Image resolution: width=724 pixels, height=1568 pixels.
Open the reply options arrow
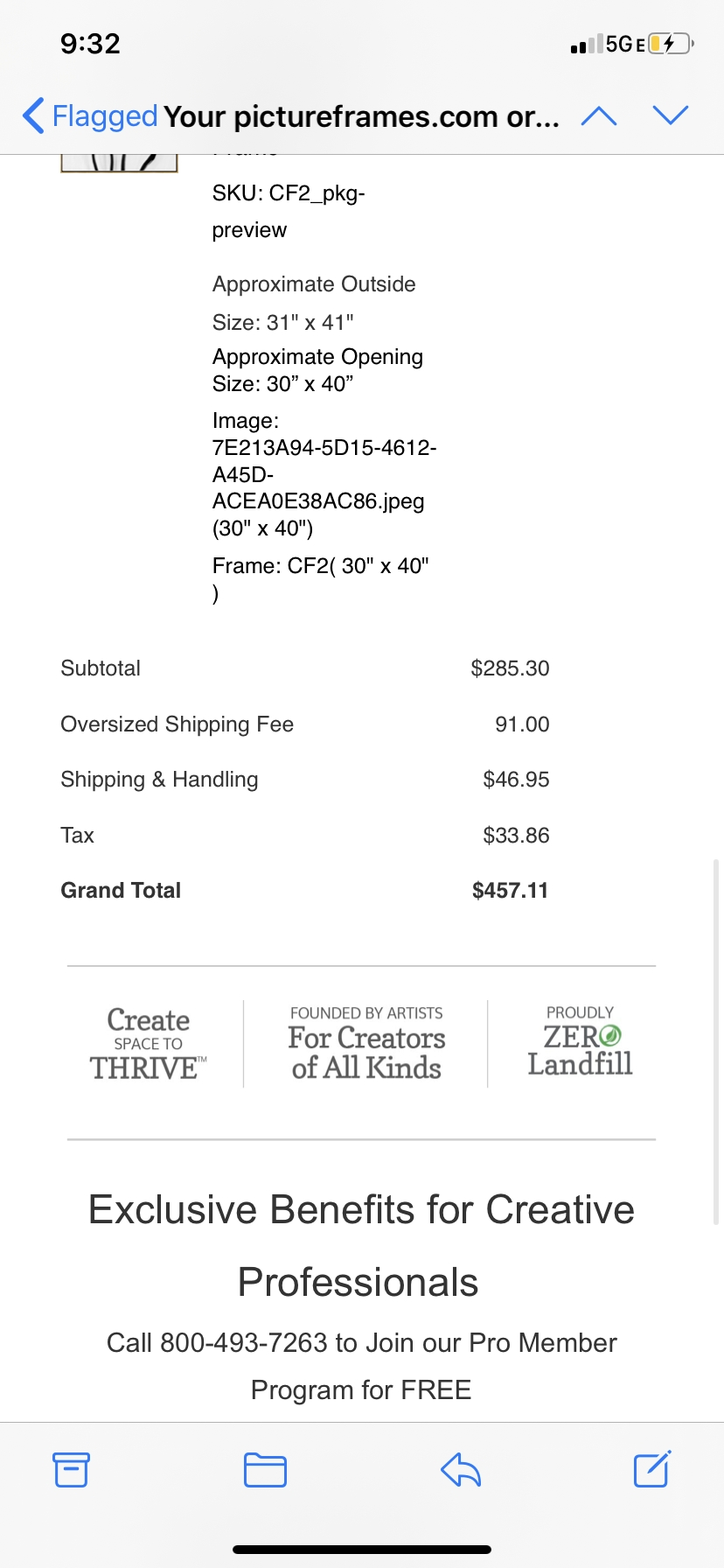tap(461, 1469)
